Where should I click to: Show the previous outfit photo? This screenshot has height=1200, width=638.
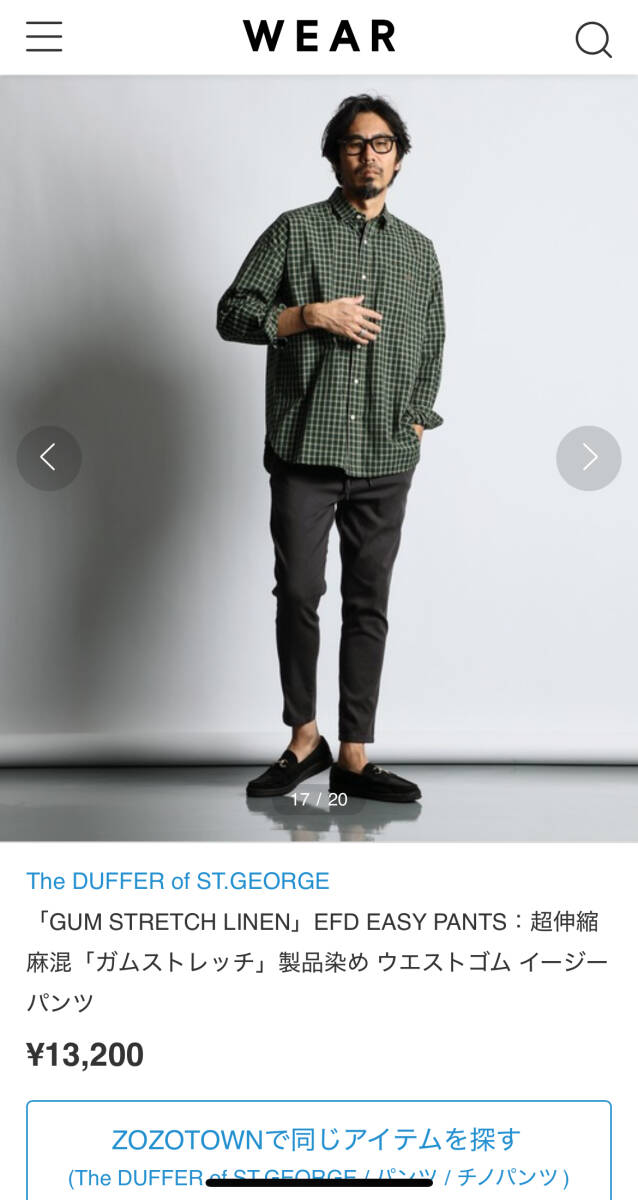pos(48,458)
